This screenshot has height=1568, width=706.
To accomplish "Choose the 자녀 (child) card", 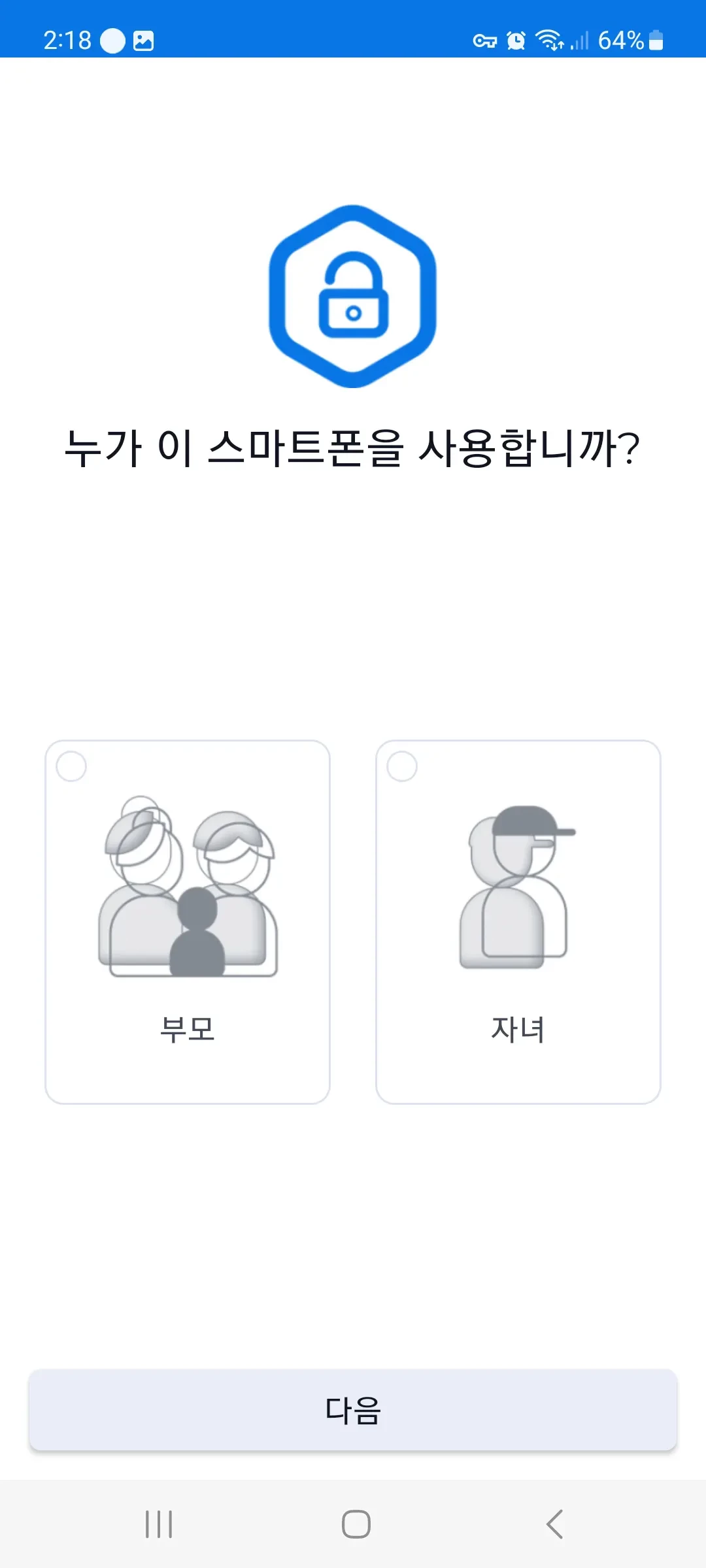I will 518,922.
